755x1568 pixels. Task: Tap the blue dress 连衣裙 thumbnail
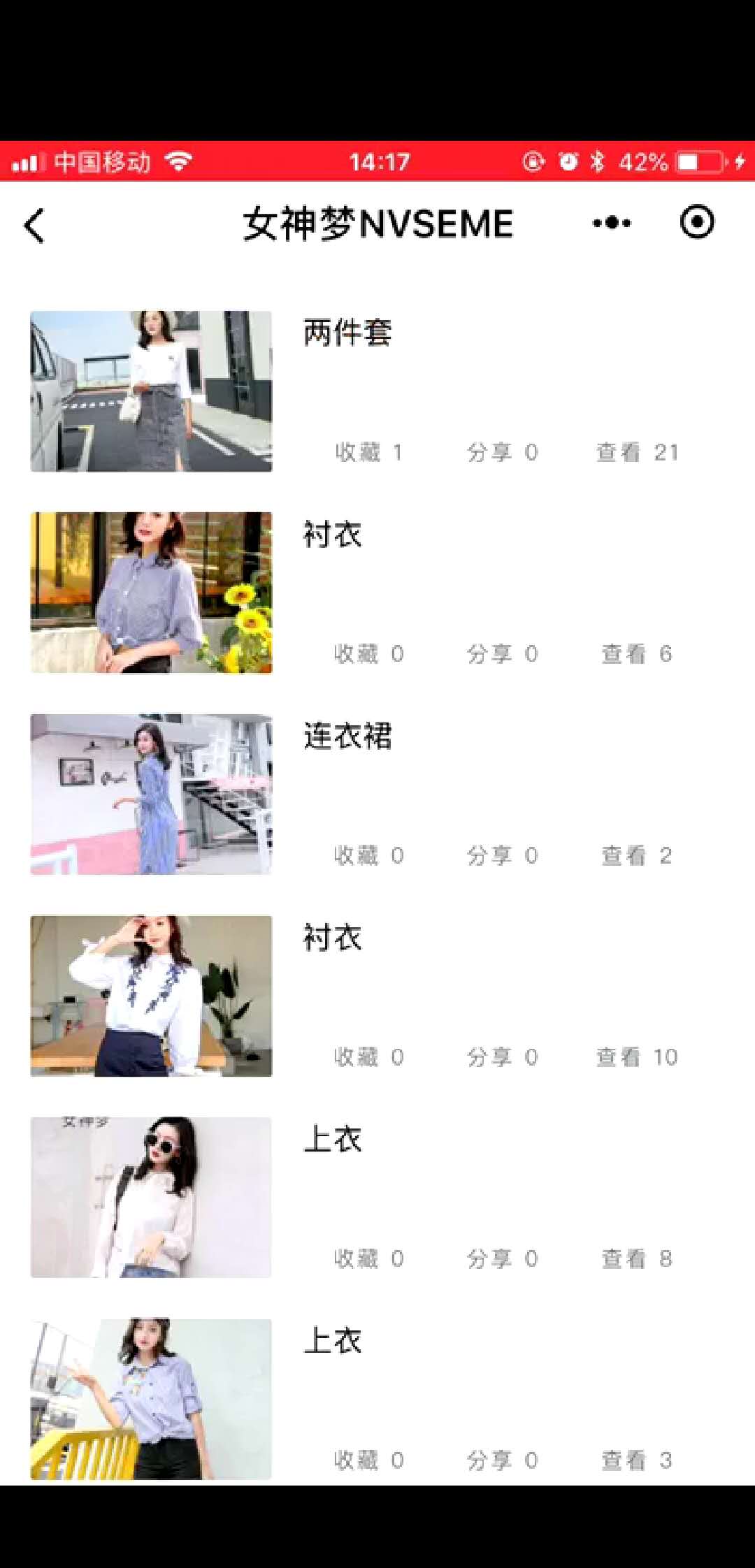pos(151,796)
